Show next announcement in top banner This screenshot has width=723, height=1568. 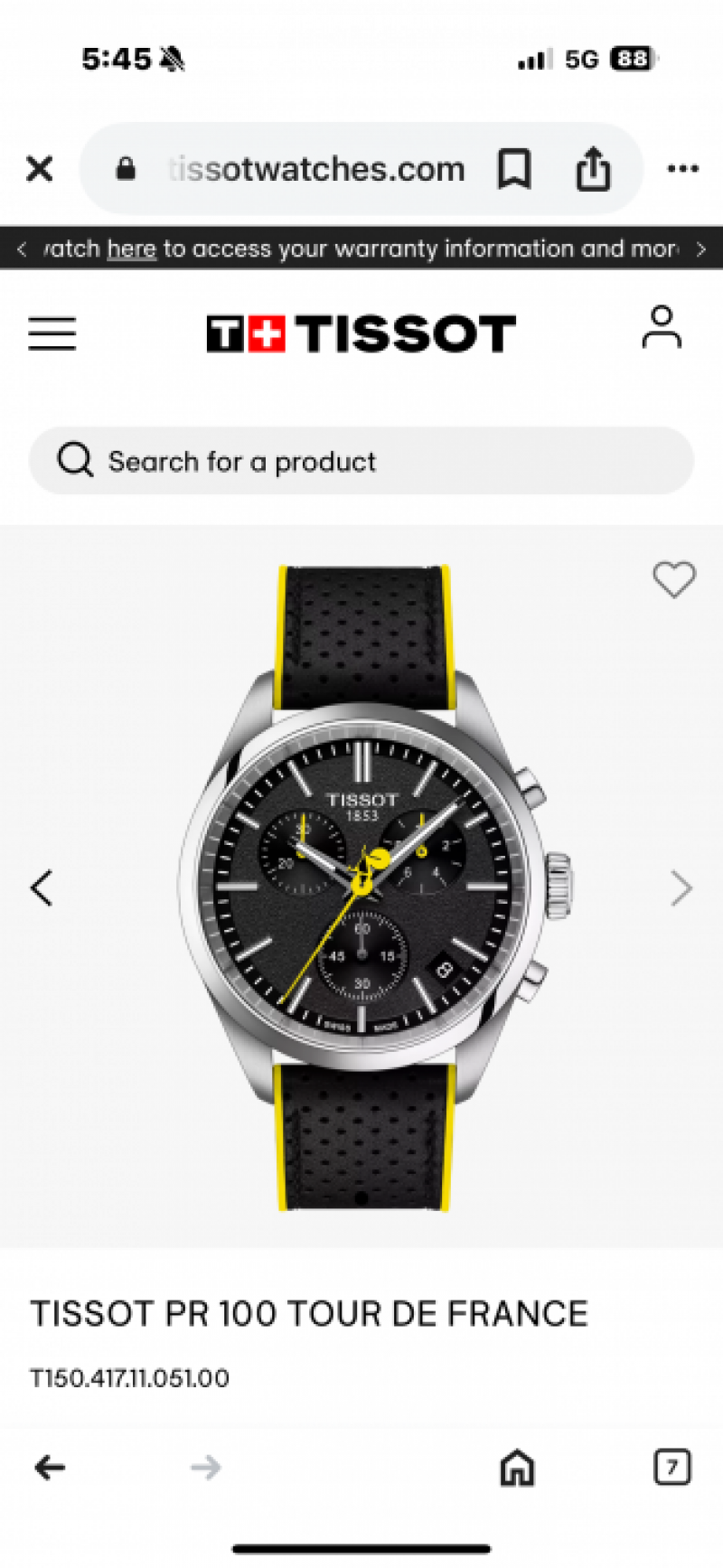(x=700, y=249)
